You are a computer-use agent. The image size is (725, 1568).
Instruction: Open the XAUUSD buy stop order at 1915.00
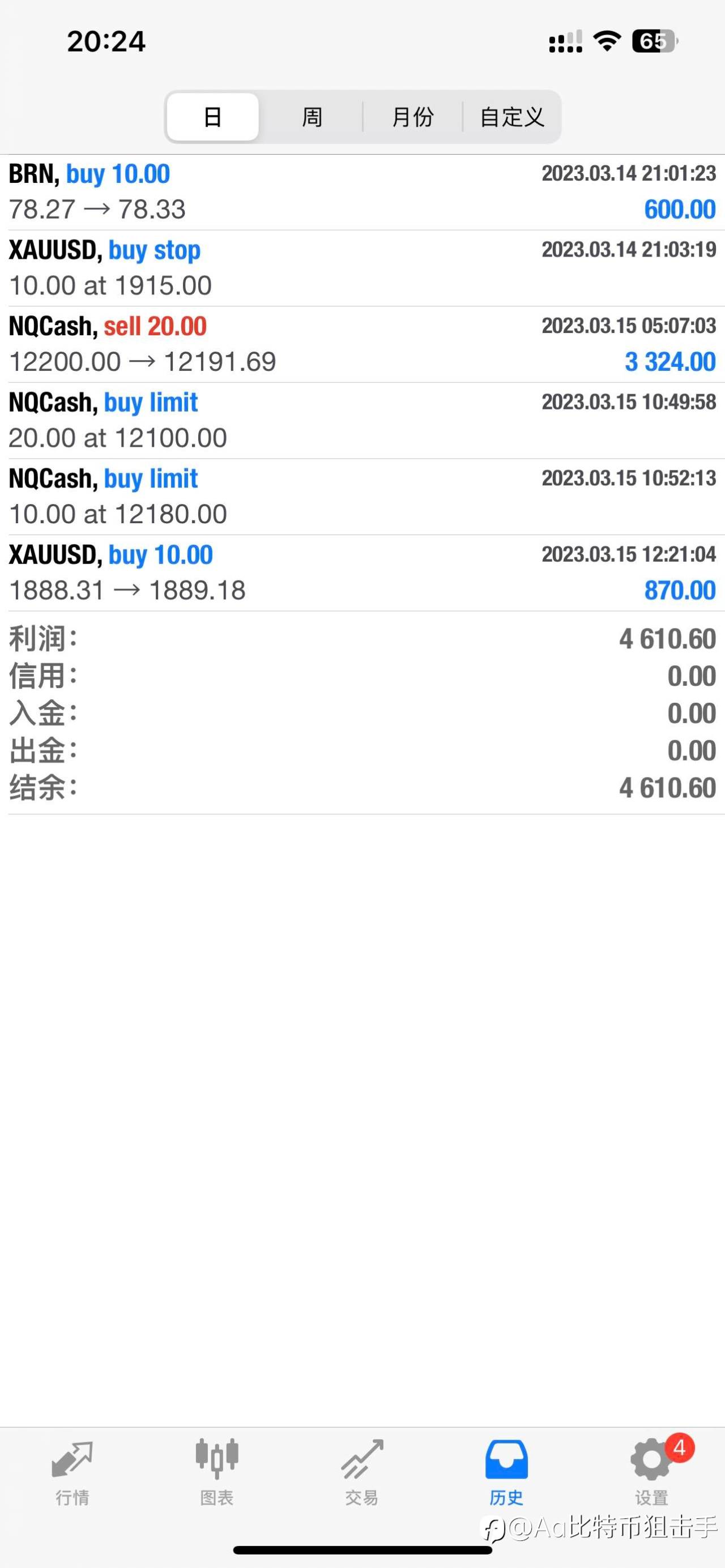coord(362,268)
